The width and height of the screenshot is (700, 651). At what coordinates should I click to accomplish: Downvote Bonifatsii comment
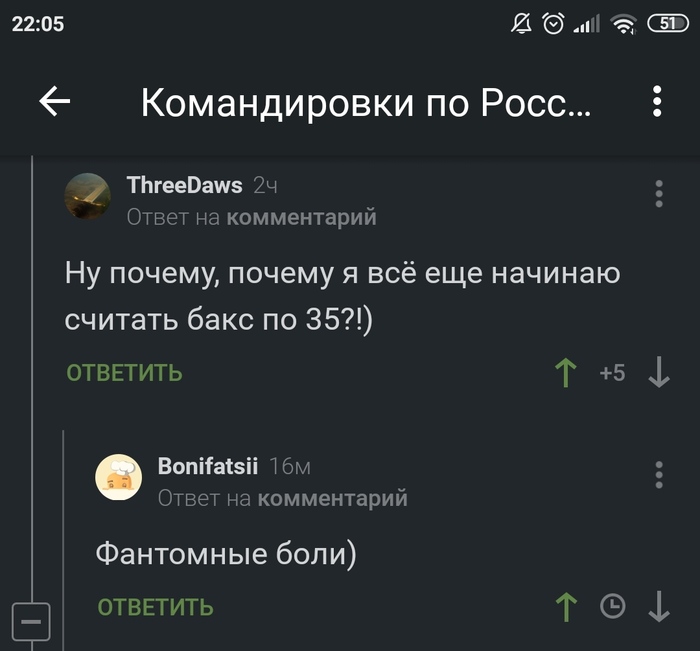658,606
